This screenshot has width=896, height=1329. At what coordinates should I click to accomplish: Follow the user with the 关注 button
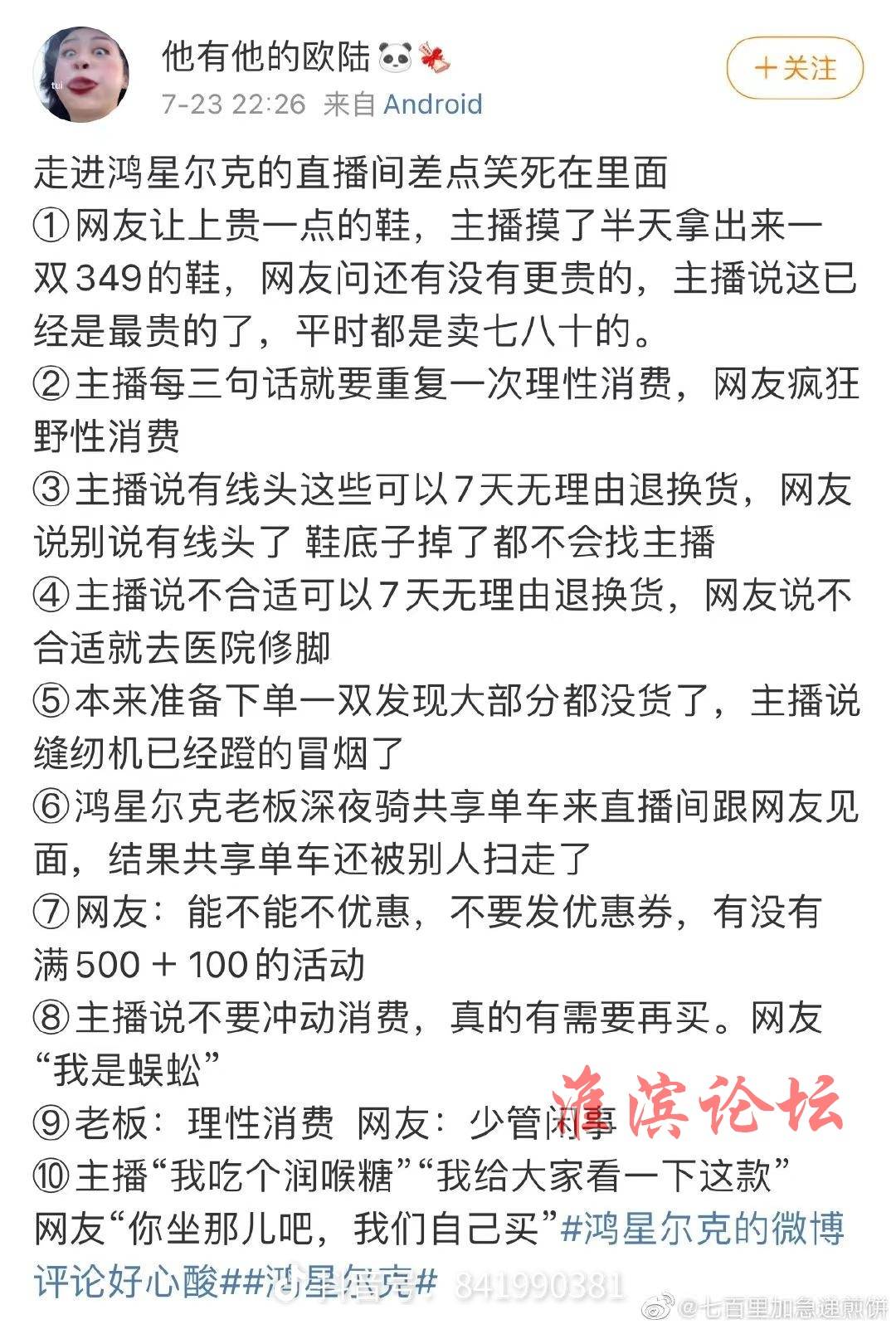pyautogui.click(x=795, y=69)
